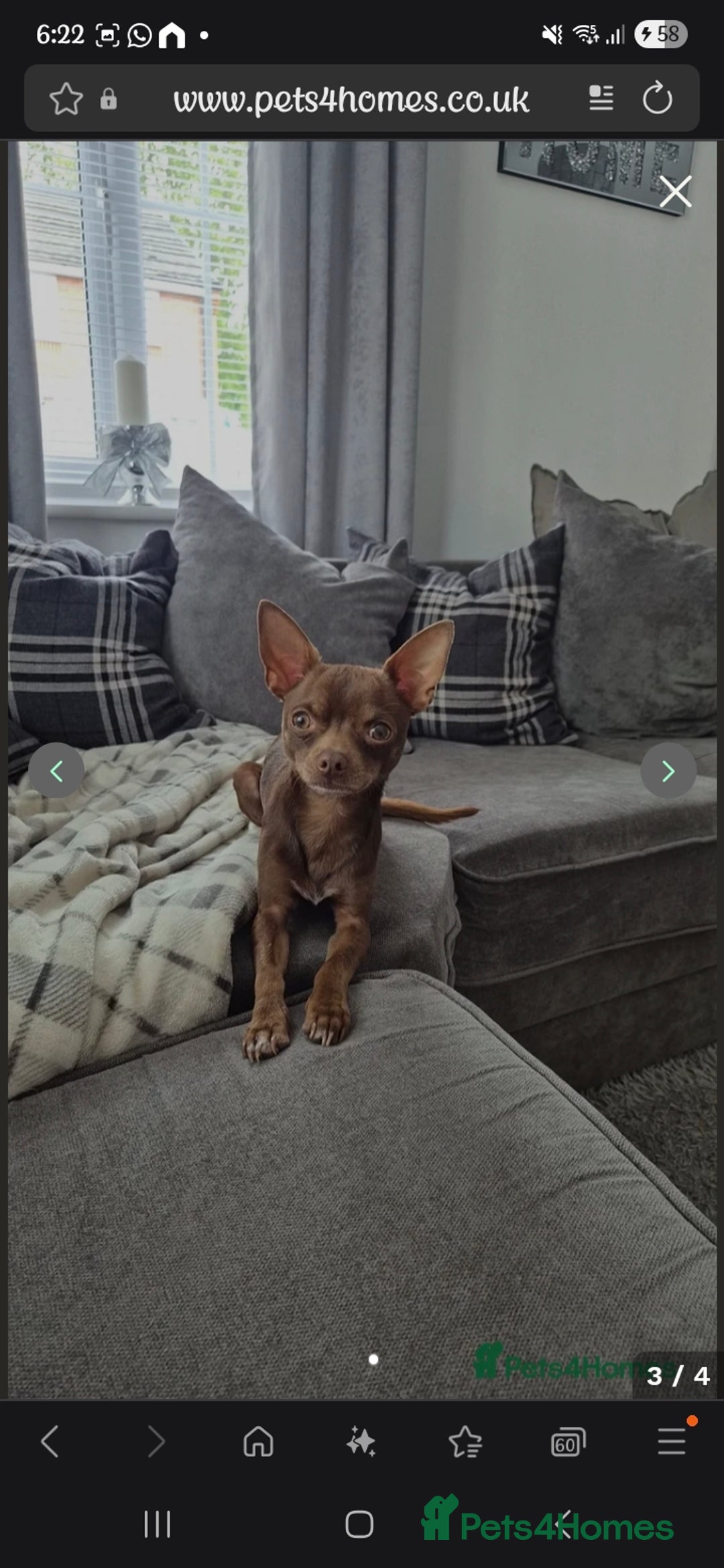Screen dimensions: 724x1568
Task: Reload the page
Action: (x=657, y=99)
